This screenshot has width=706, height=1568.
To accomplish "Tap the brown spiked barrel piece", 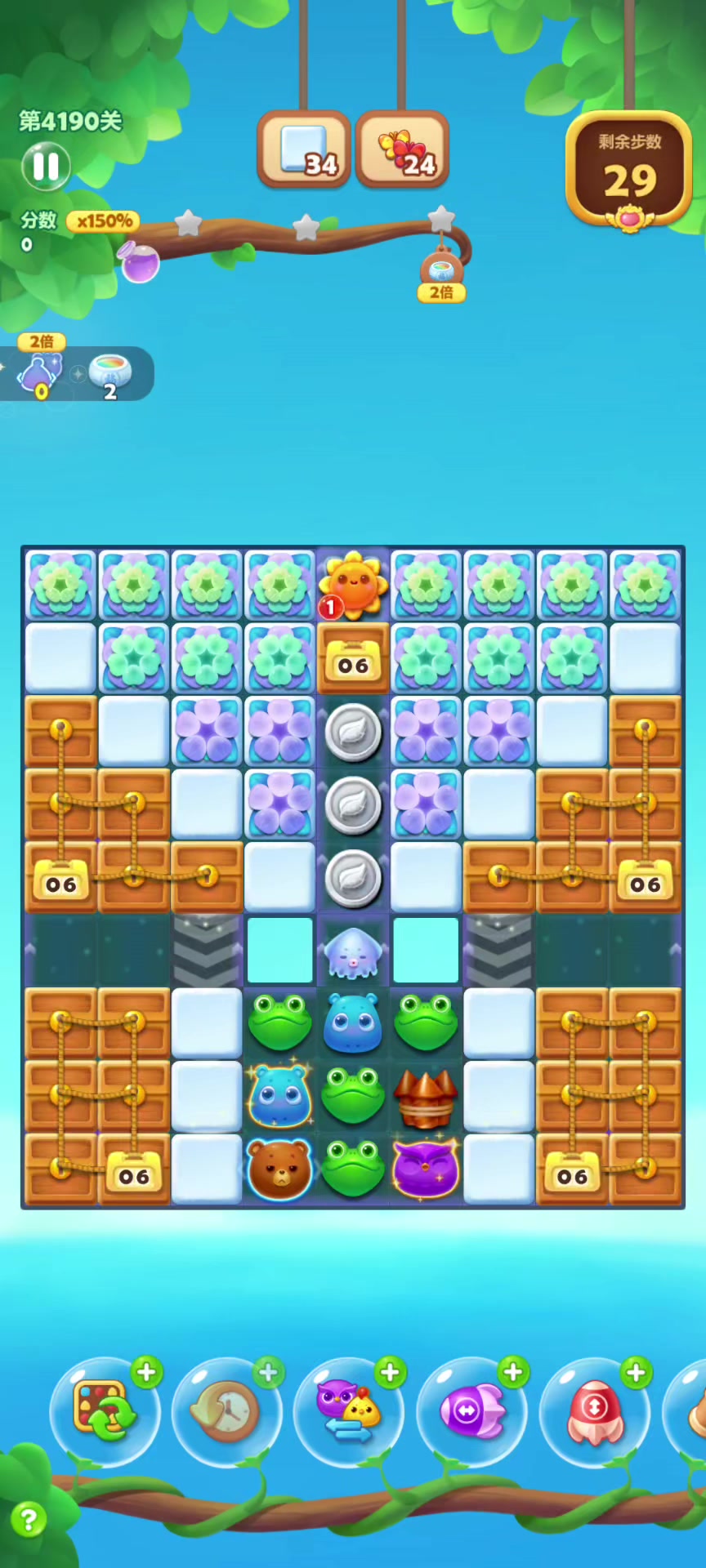I will point(426,1097).
